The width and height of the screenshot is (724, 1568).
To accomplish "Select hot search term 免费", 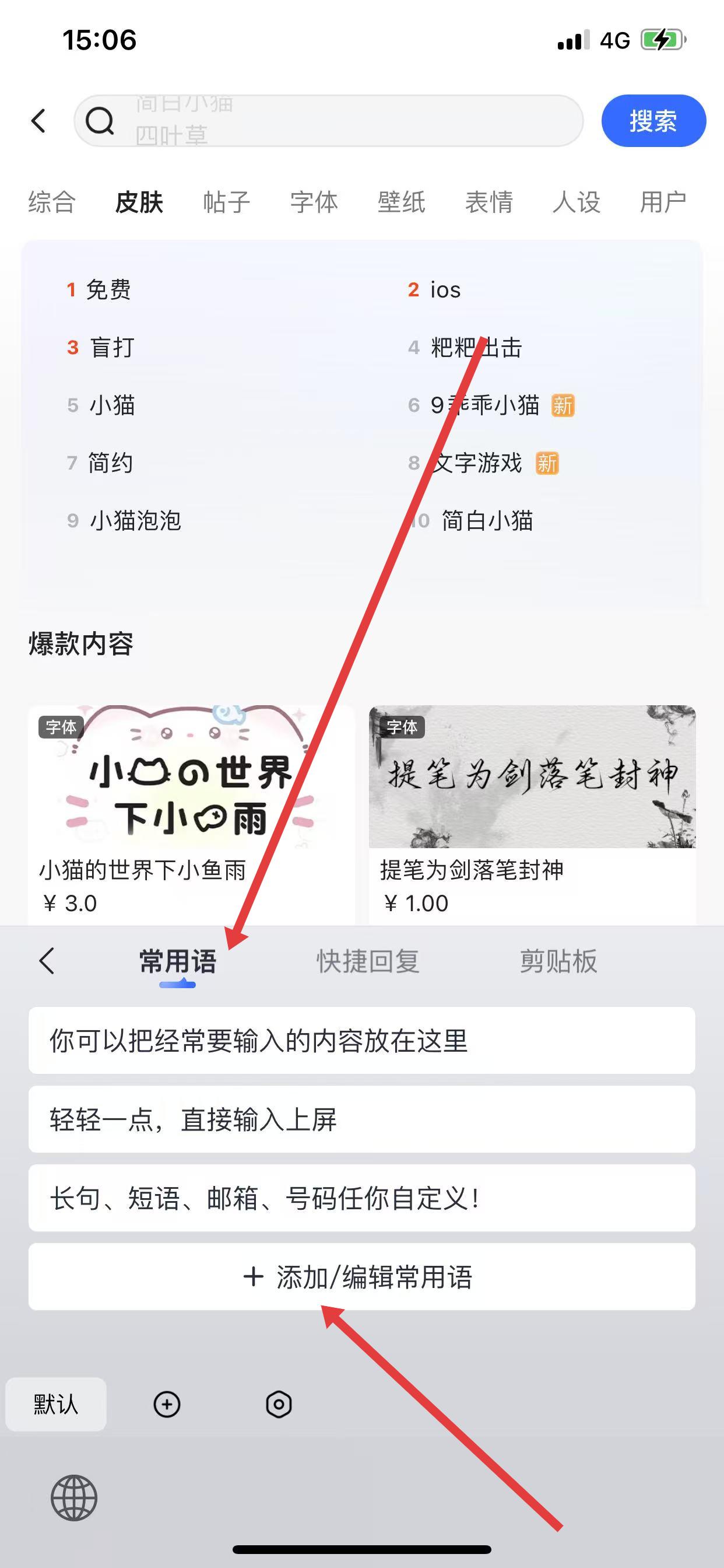I will pyautogui.click(x=108, y=290).
